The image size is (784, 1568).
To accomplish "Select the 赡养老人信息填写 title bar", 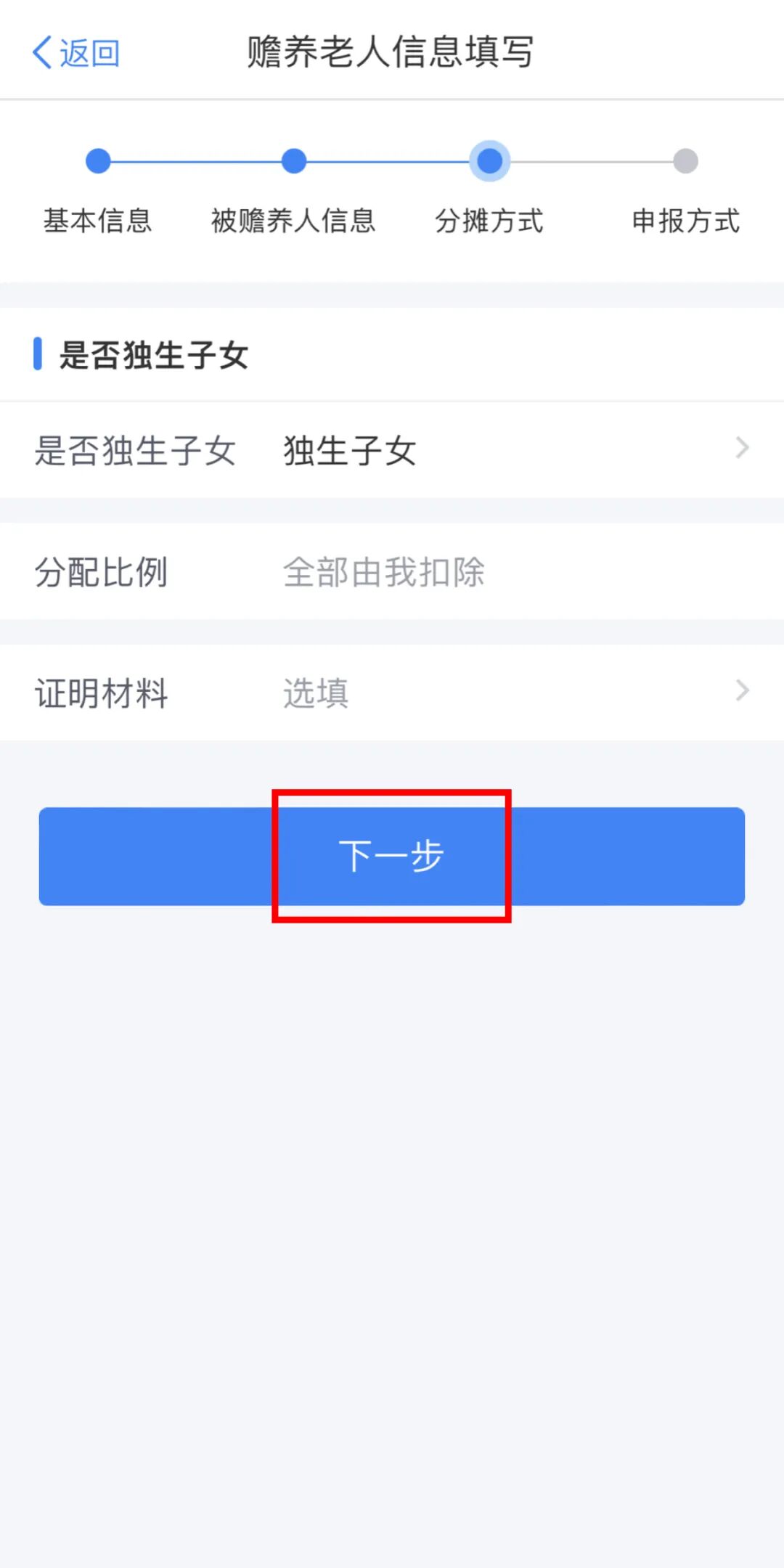I will point(392,53).
